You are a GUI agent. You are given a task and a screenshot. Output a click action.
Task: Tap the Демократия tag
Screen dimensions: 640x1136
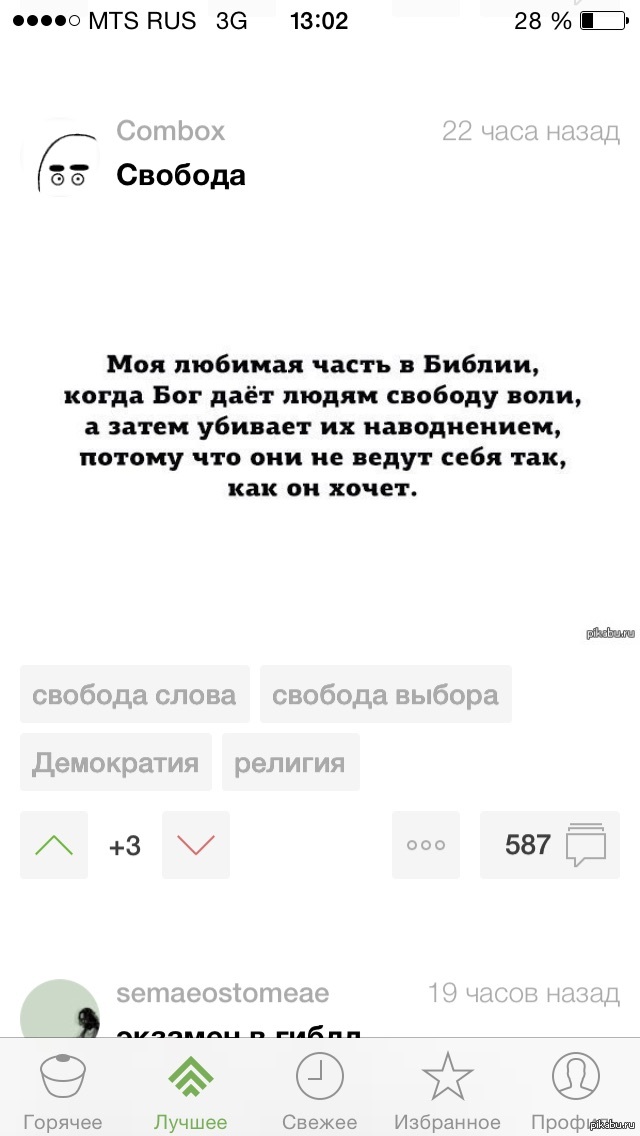click(x=115, y=762)
